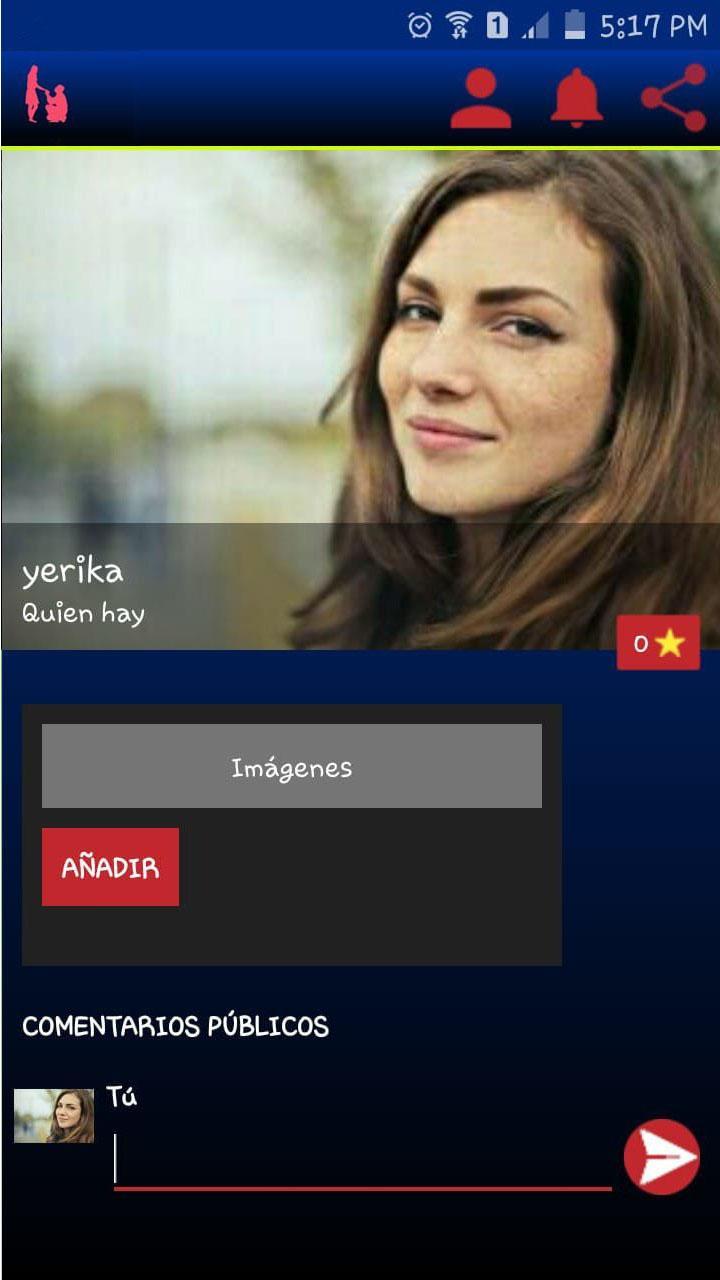Open the Imágenes section

(291, 766)
